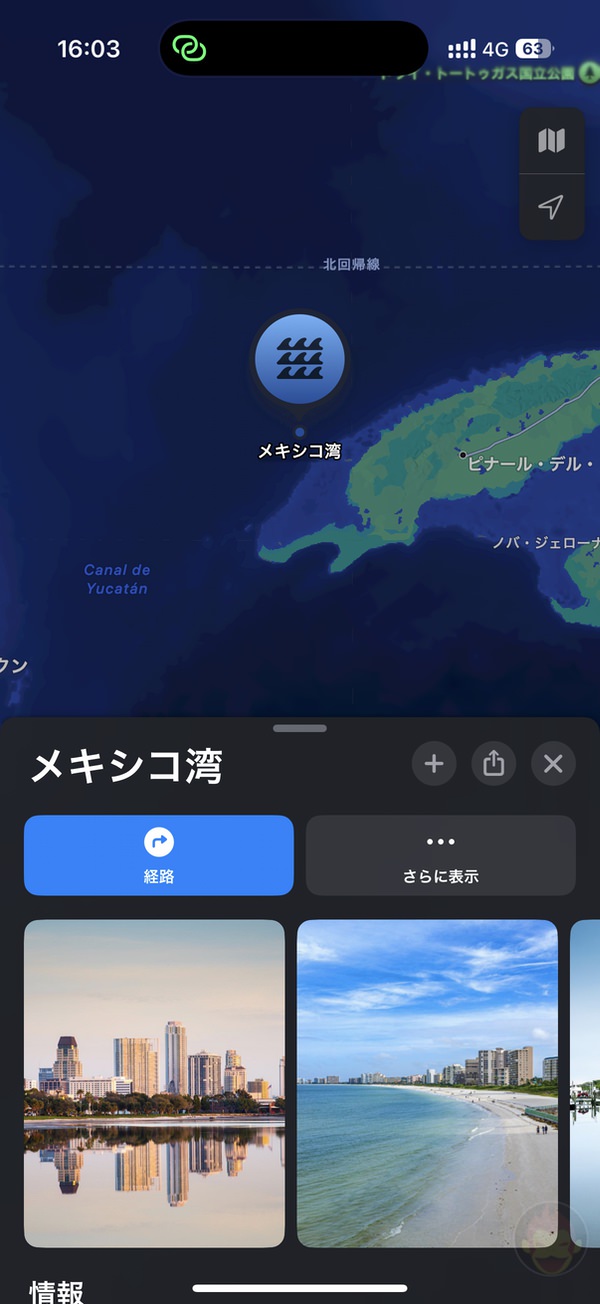This screenshot has width=600, height=1304.
Task: Open さらに表示 more options
Action: (440, 855)
